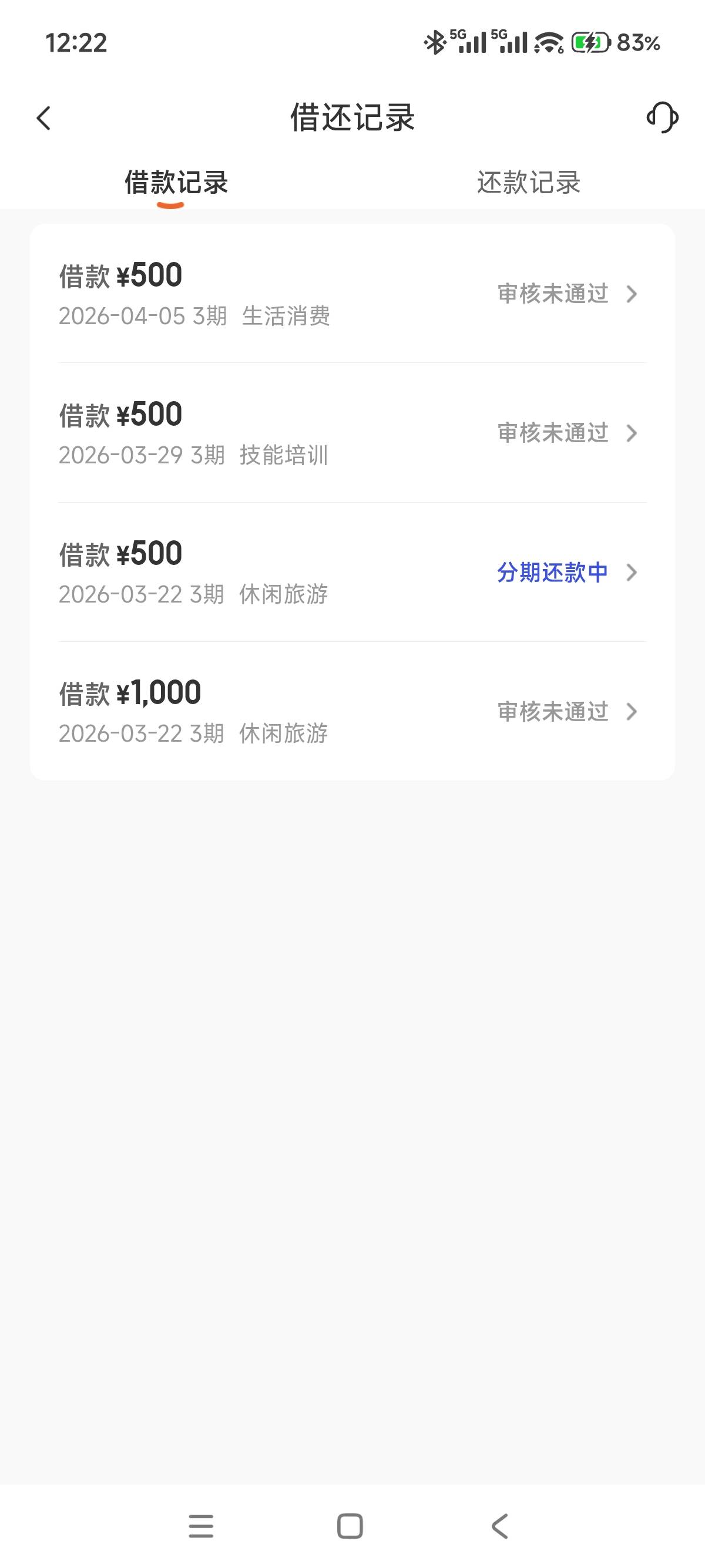Tap the system home button
This screenshot has height=1568, width=705.
350,1526
